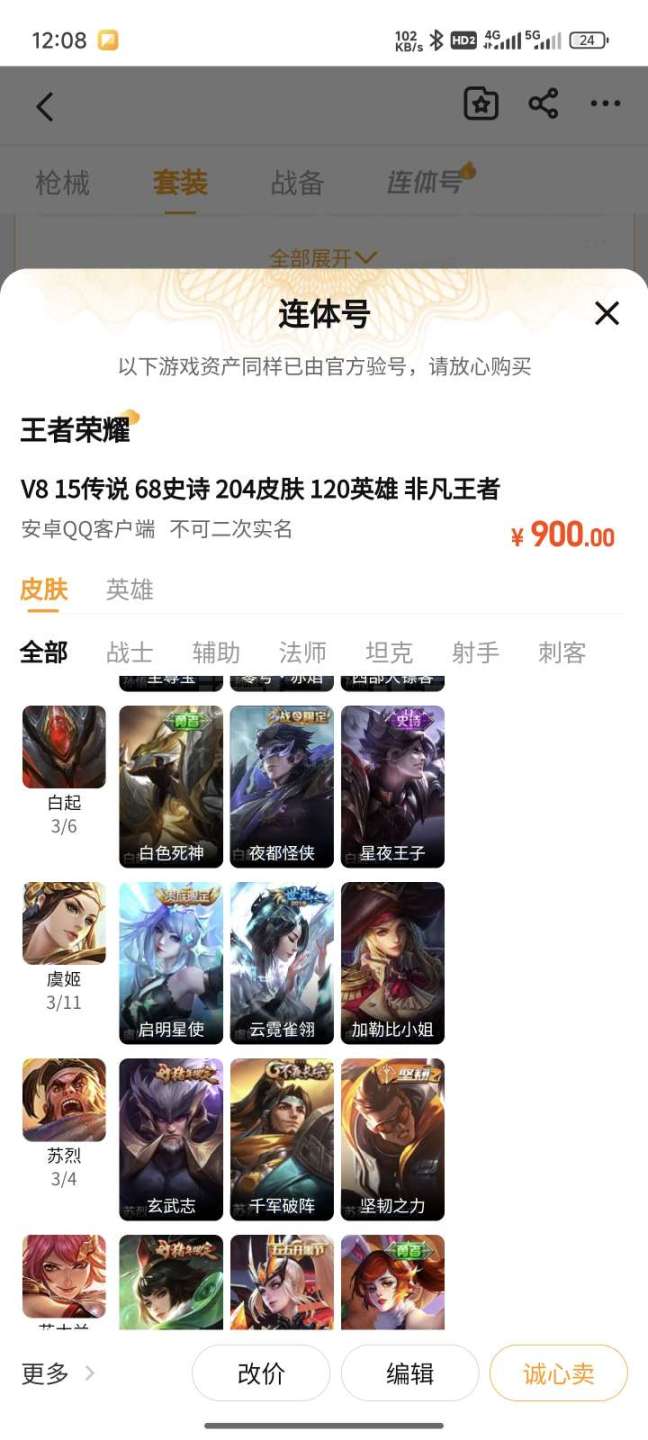
Task: Show 全部 skin categories
Action: [x=44, y=653]
